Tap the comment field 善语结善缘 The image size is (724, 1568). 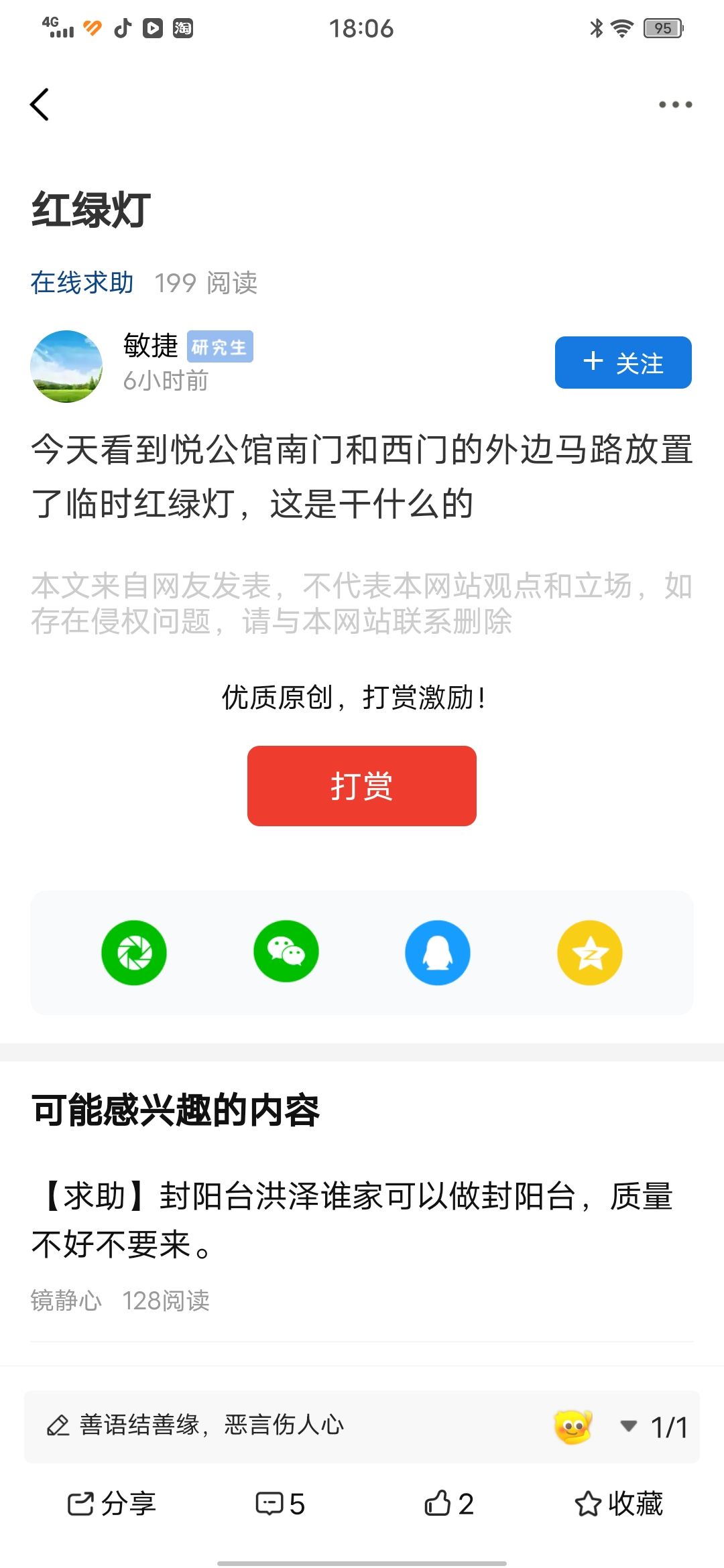268,1425
